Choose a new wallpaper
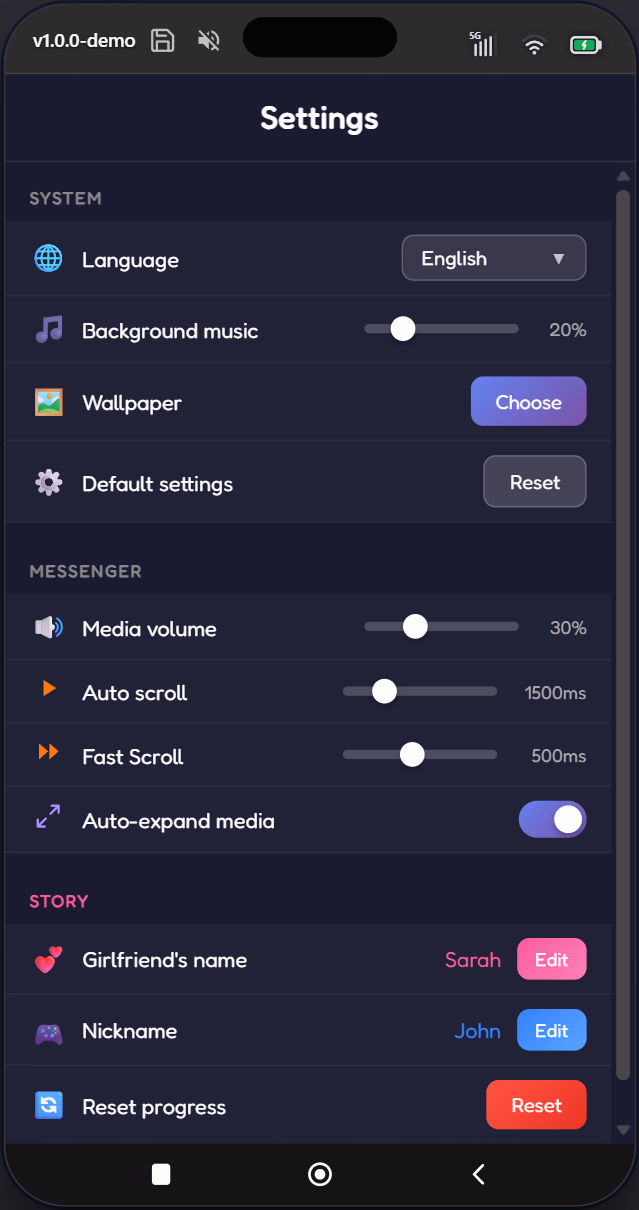This screenshot has width=639, height=1210. click(x=528, y=402)
